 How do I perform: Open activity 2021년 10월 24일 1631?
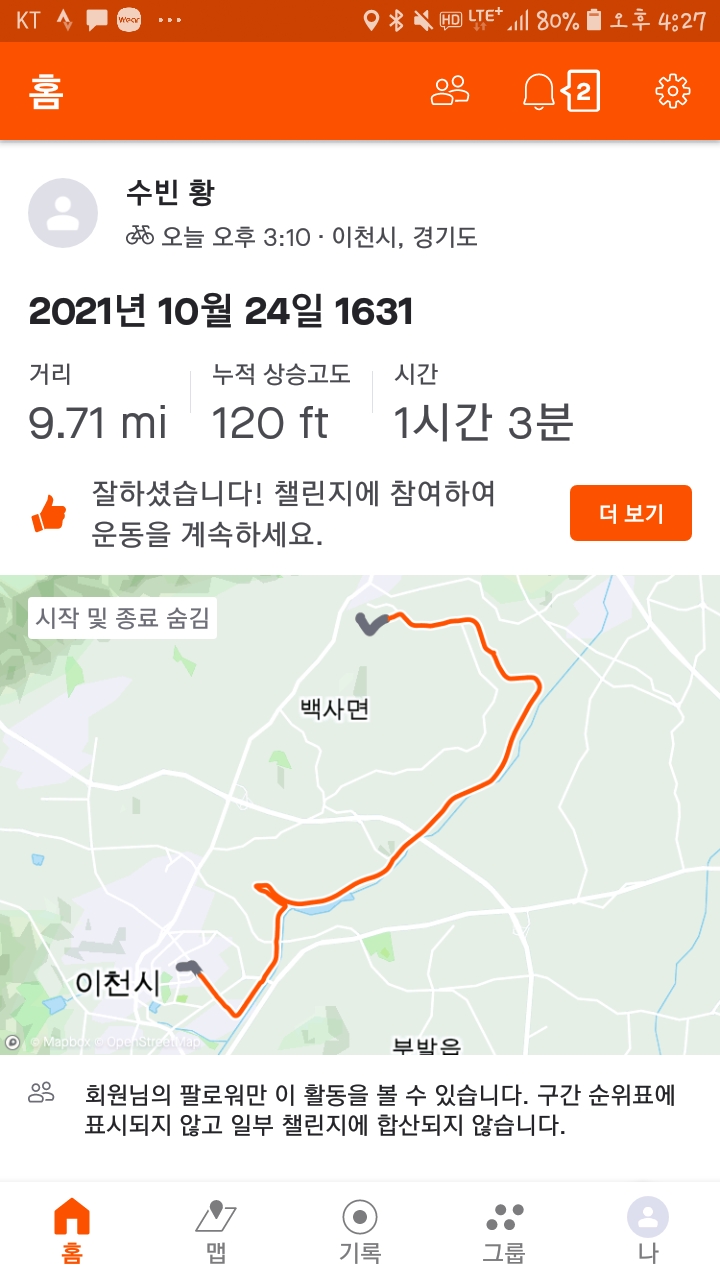pos(220,312)
